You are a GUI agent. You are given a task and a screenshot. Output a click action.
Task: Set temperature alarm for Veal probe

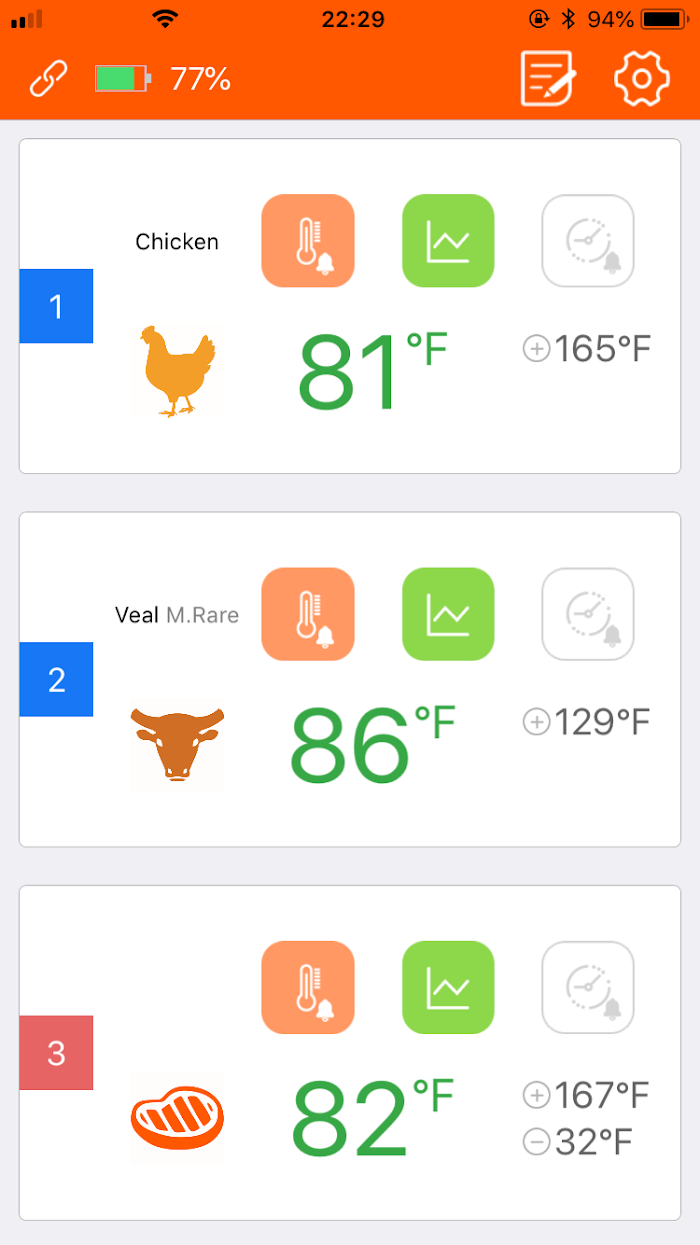point(308,614)
